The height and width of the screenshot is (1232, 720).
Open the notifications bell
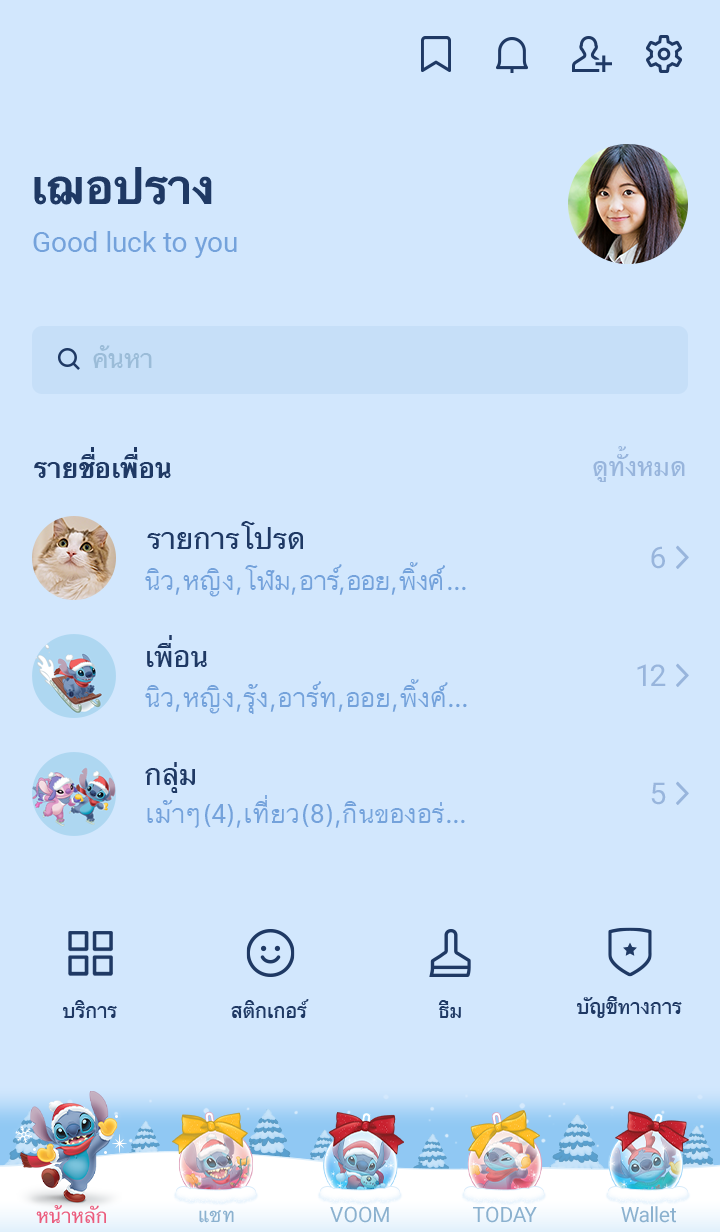[x=512, y=55]
